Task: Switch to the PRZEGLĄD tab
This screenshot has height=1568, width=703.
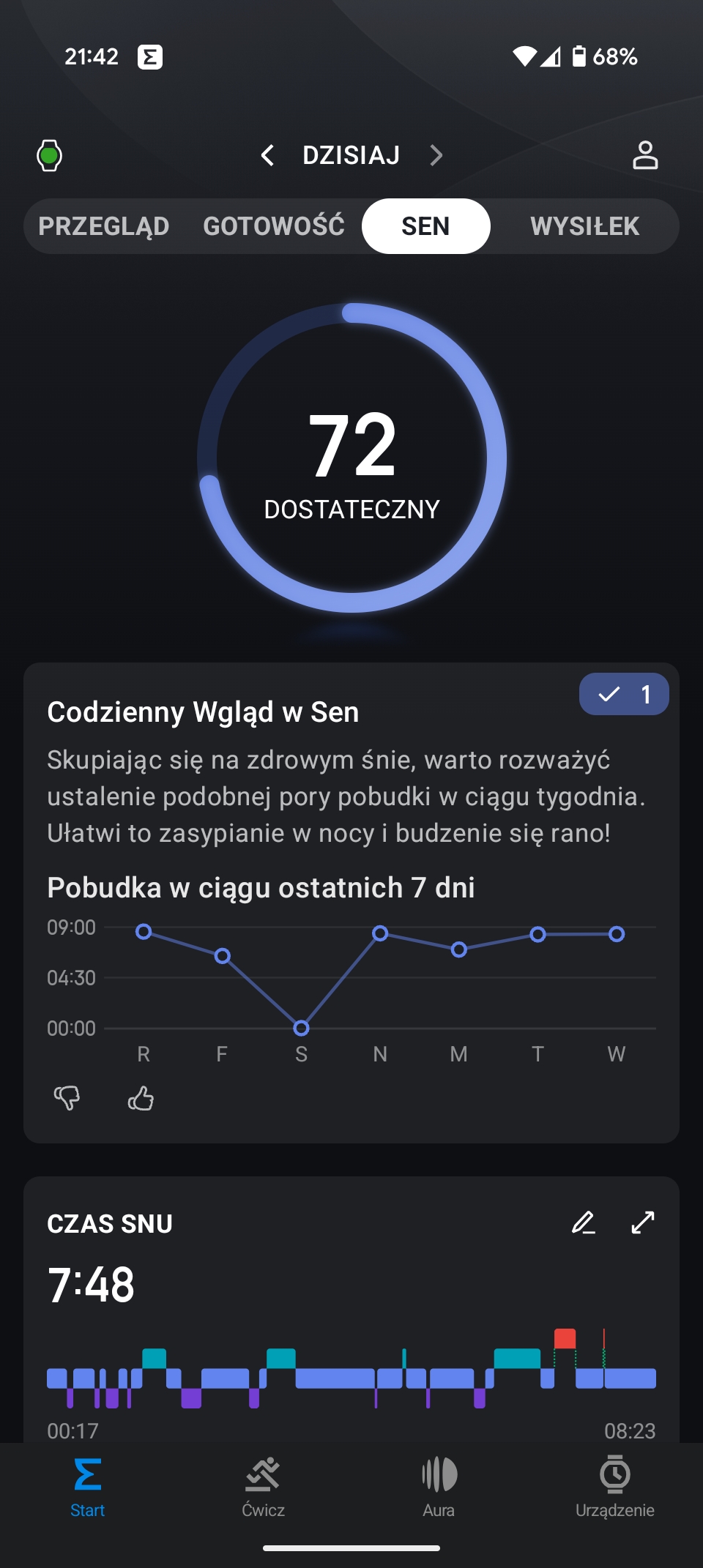Action: (104, 226)
